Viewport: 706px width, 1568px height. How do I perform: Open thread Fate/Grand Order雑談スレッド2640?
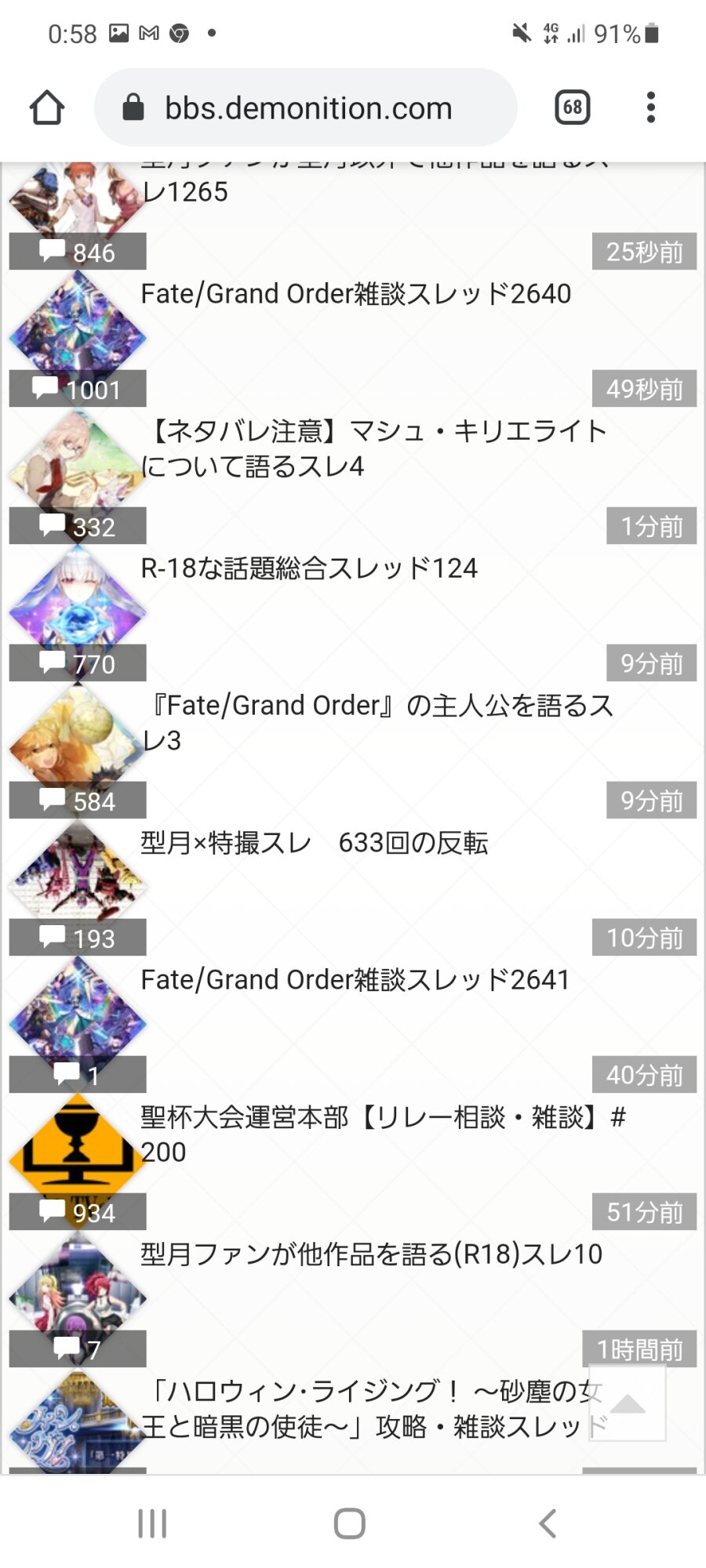[x=355, y=294]
